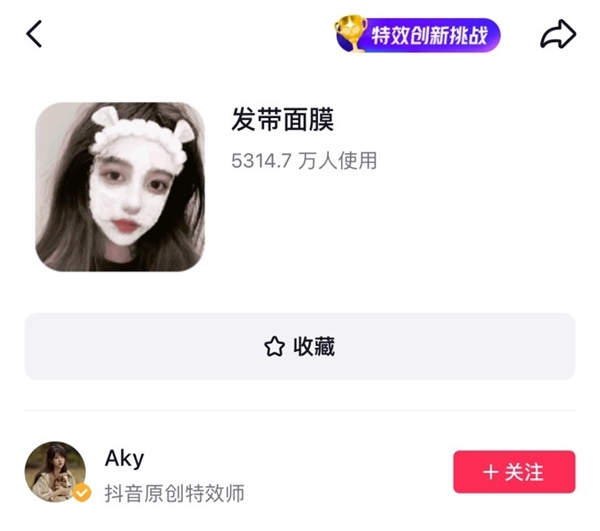Share this effect via the arrow icon

click(558, 35)
